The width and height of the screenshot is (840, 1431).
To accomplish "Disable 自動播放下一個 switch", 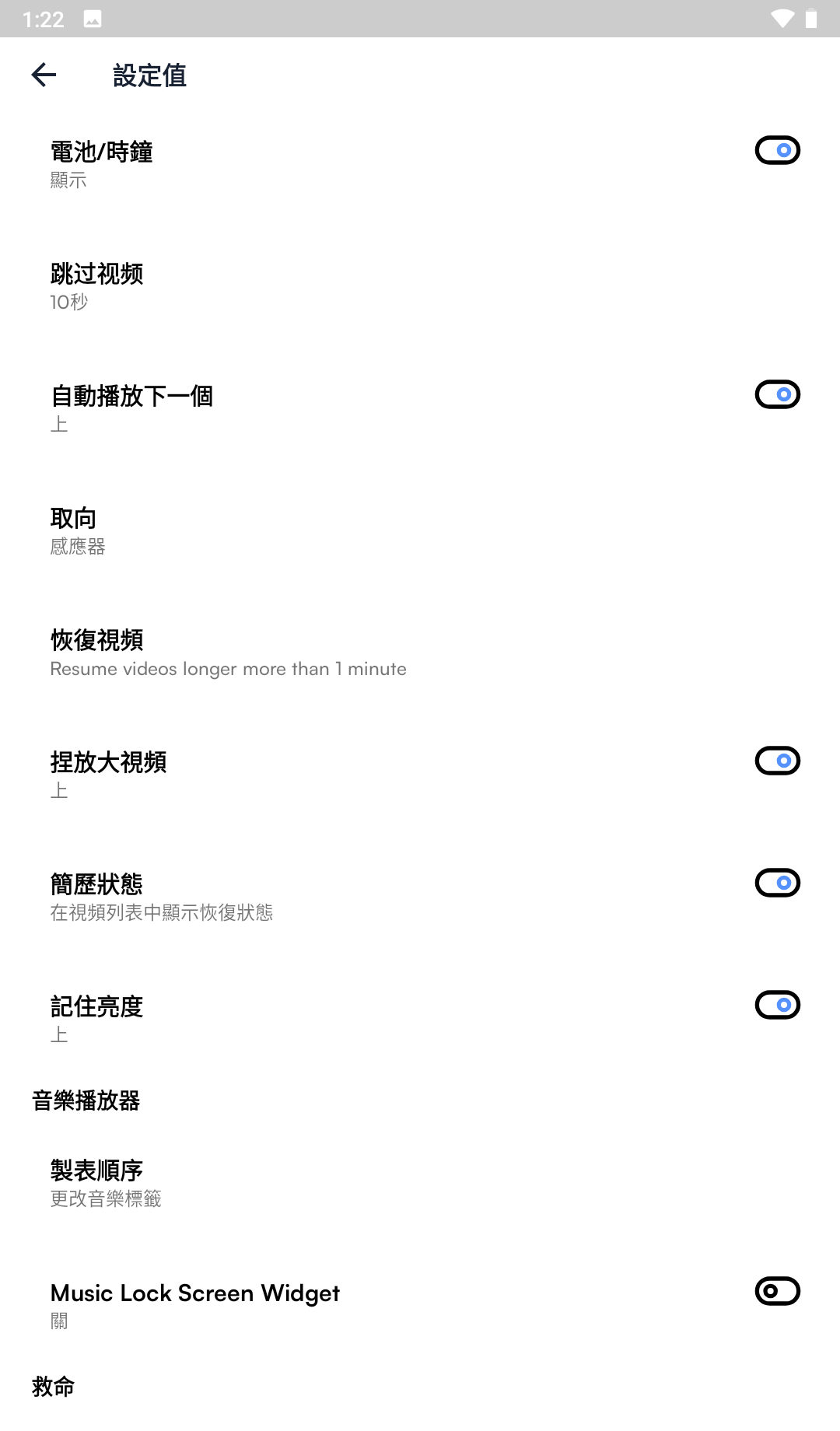I will 777,394.
